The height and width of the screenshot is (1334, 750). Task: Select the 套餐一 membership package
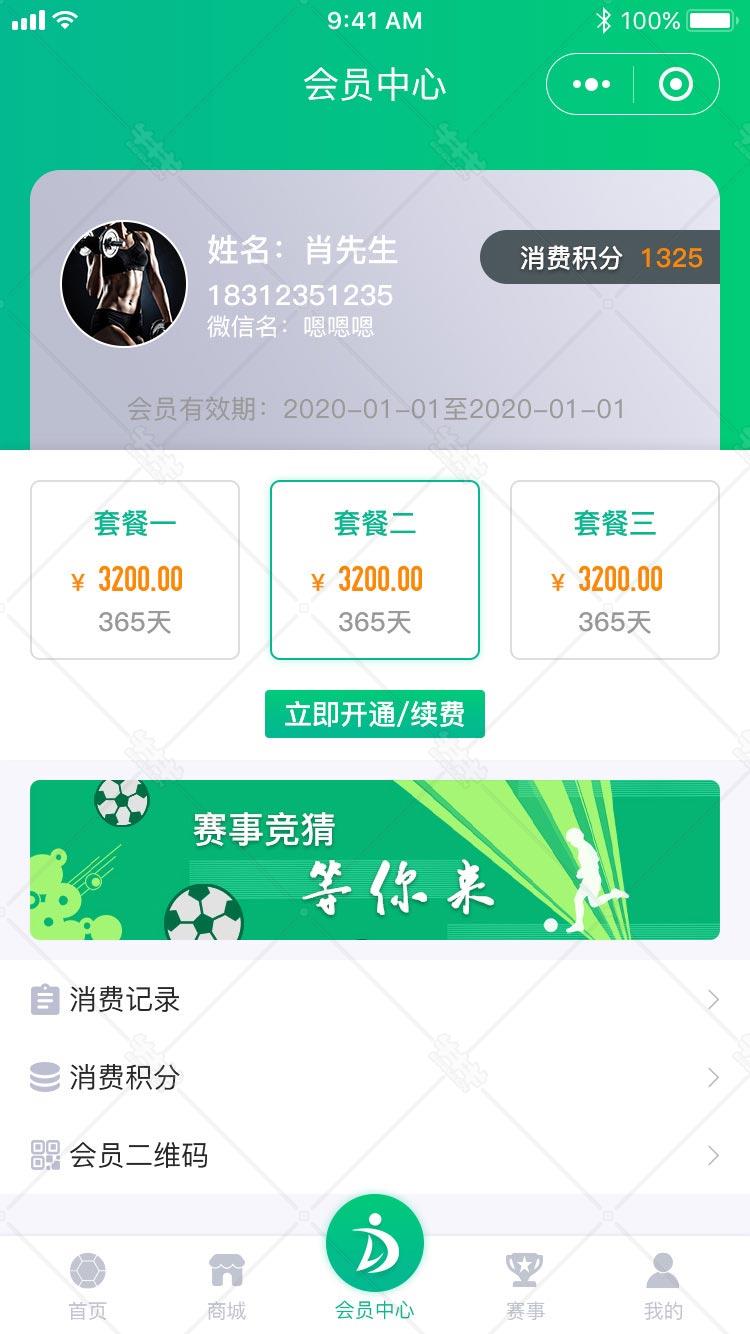(135, 570)
